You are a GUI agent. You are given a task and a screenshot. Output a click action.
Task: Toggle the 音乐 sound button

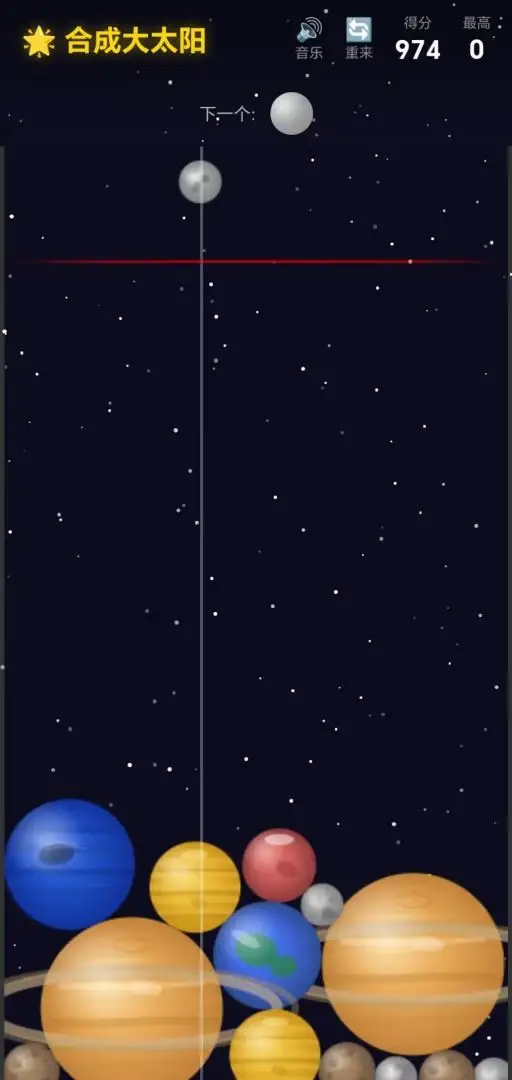click(x=309, y=39)
